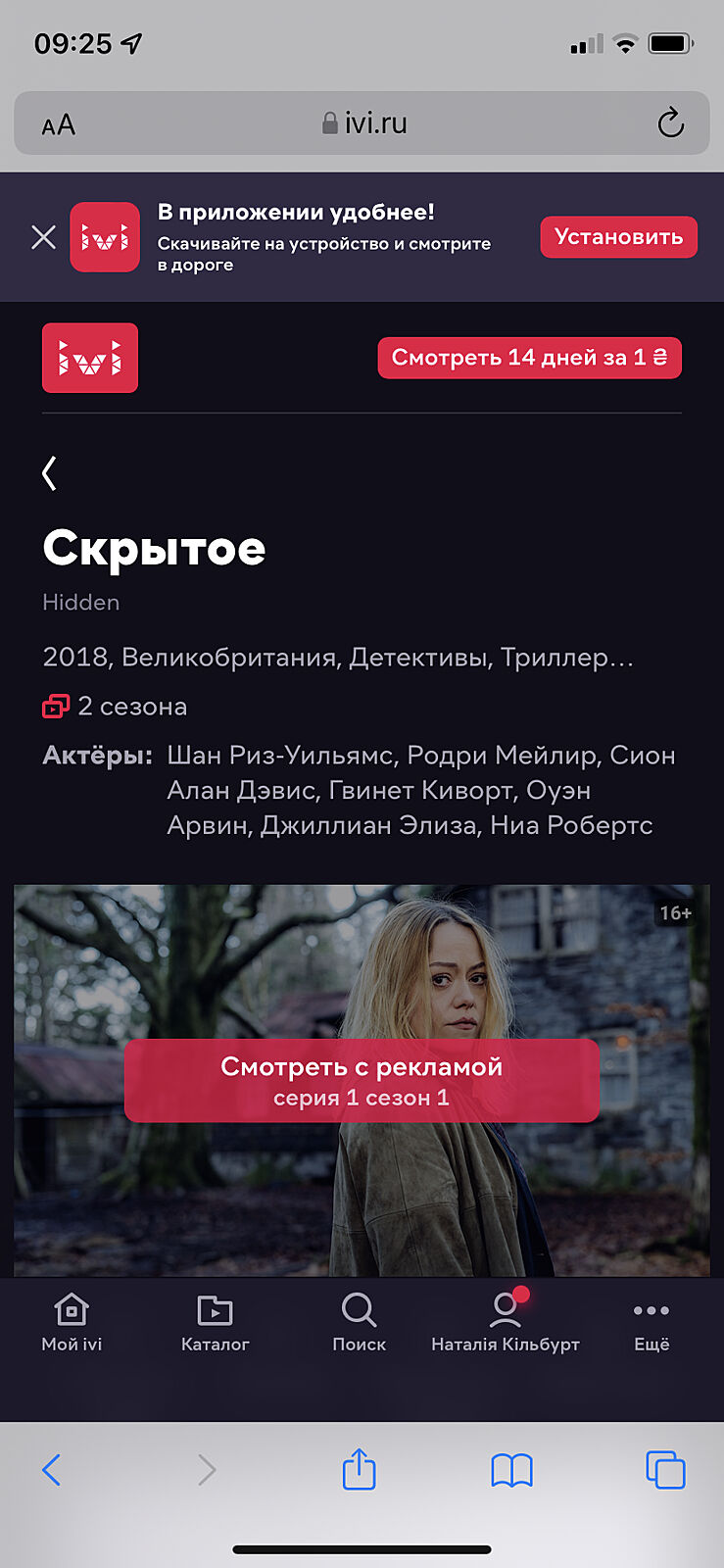Open Safari reader text size options
724x1568 pixels.
(59, 124)
